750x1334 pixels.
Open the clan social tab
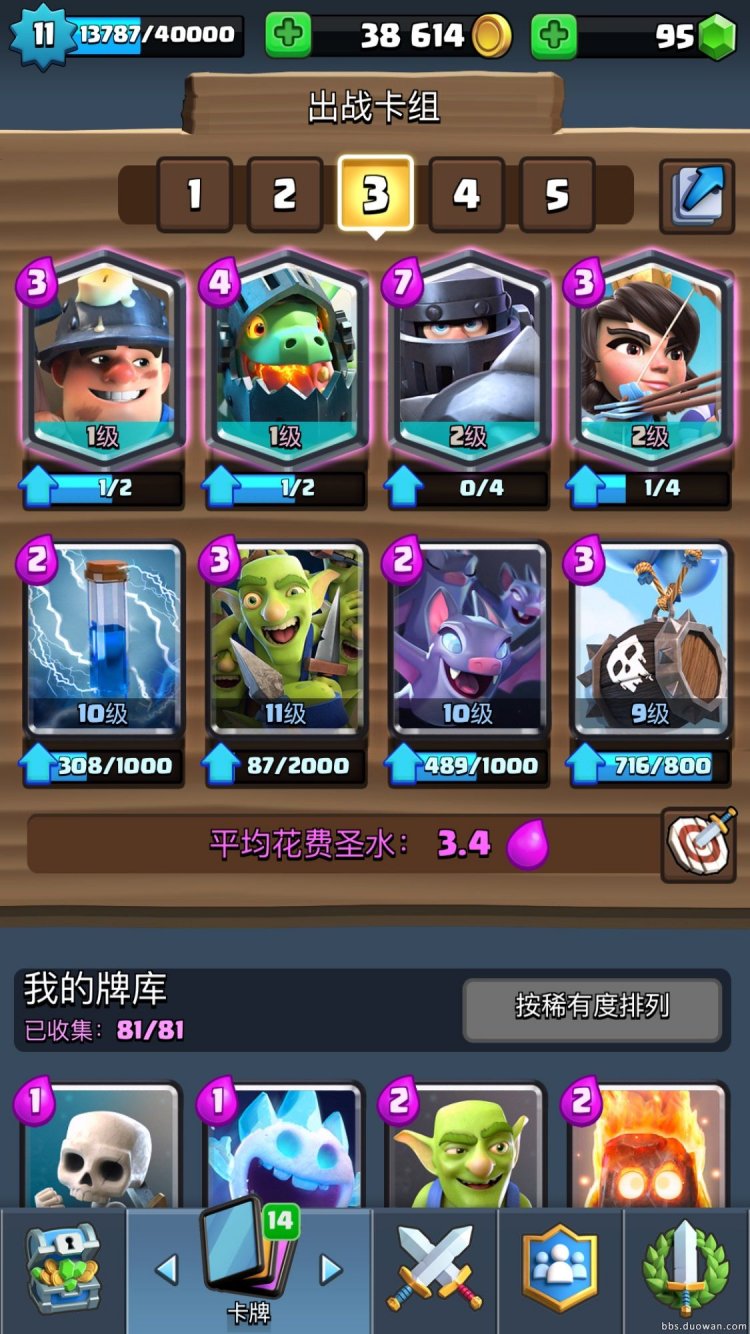(x=561, y=1270)
